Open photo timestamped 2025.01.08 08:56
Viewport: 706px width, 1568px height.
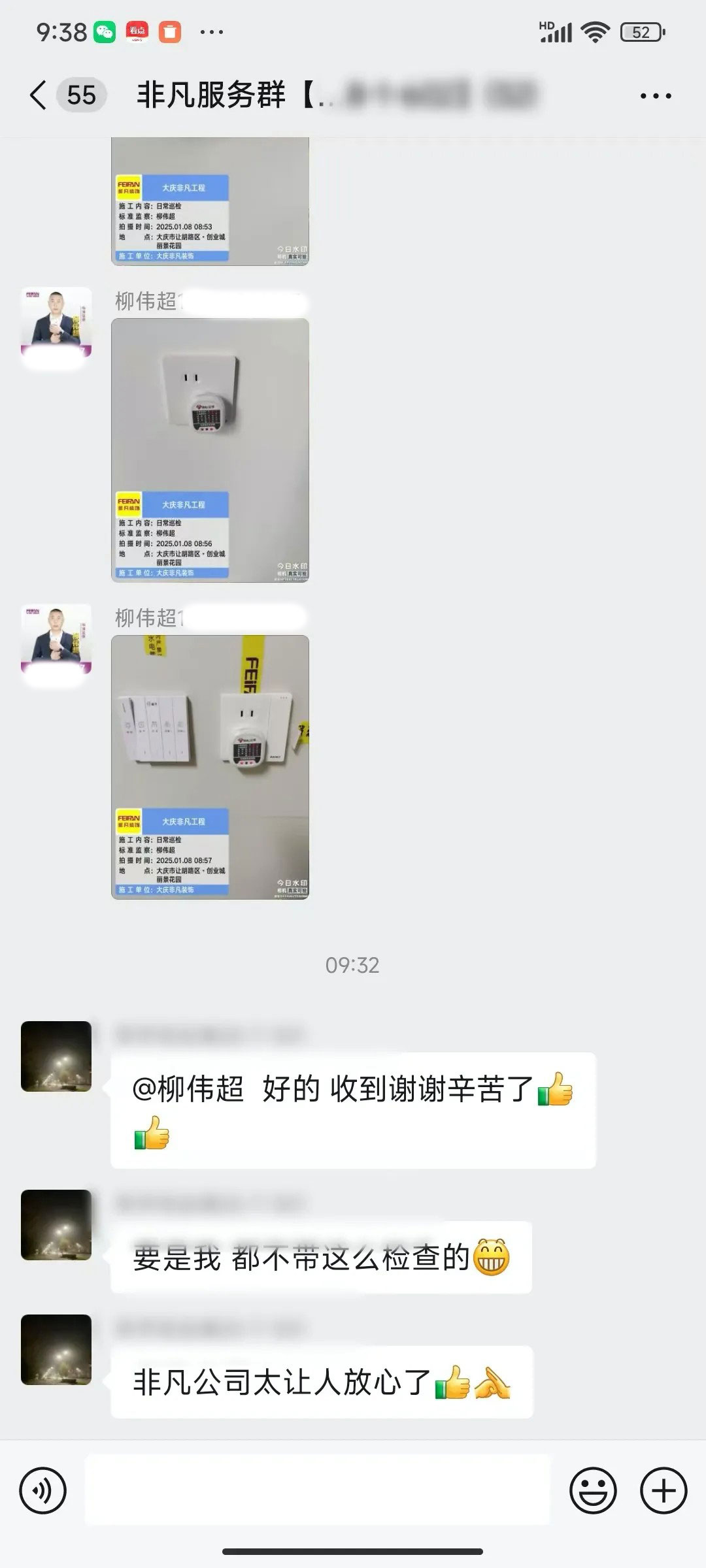[x=210, y=449]
